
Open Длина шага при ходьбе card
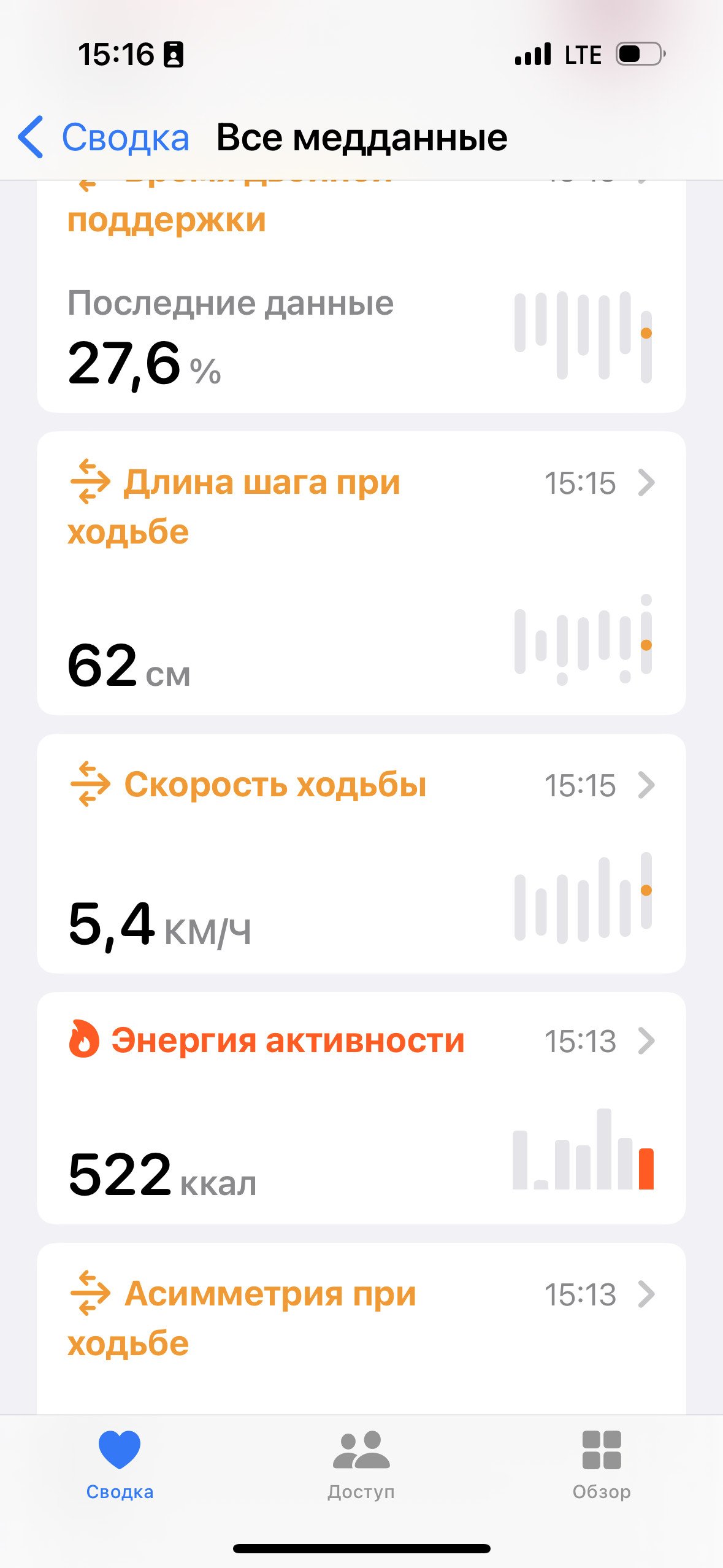(361, 574)
